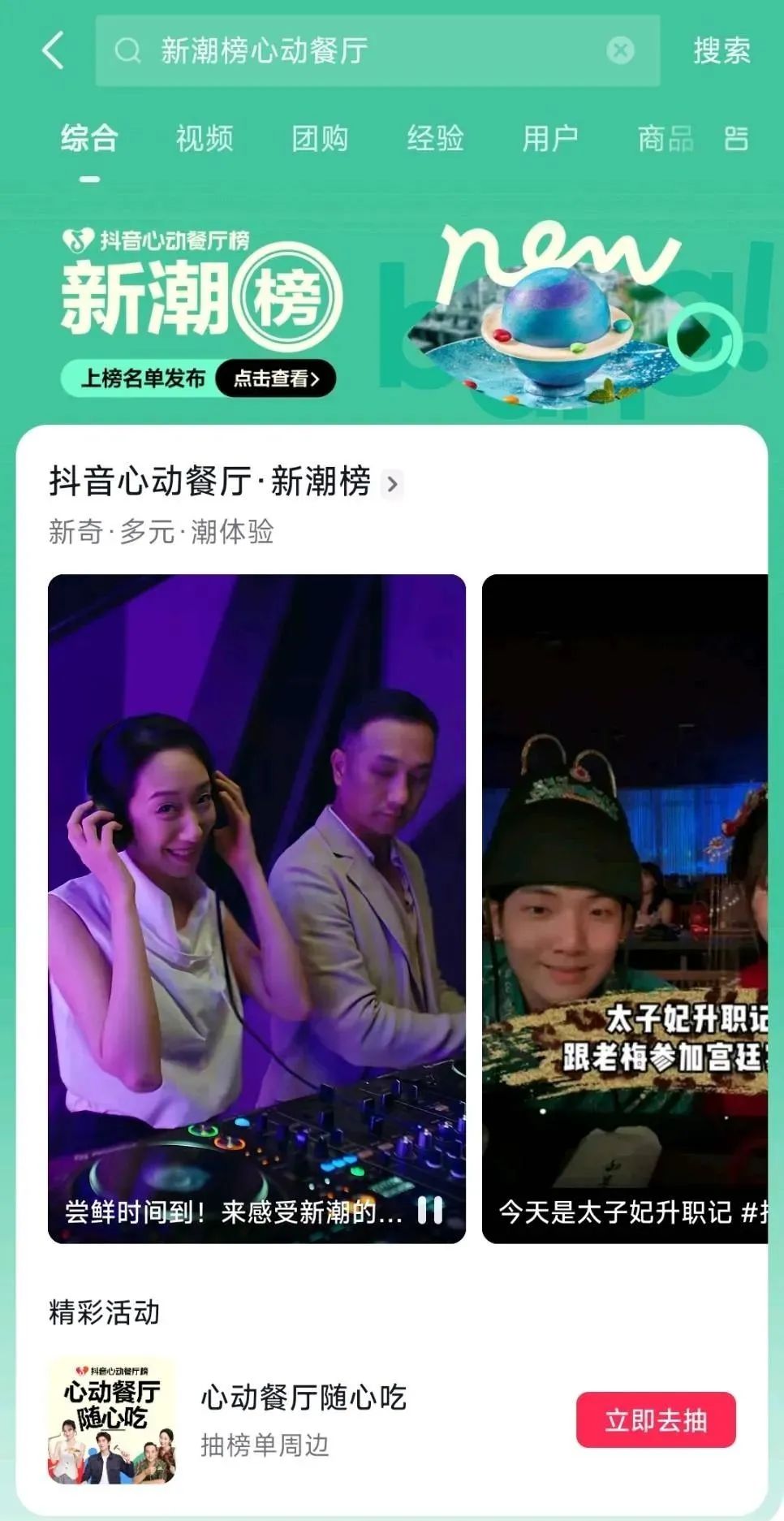
Task: Open the 商品 tab
Action: (x=664, y=138)
